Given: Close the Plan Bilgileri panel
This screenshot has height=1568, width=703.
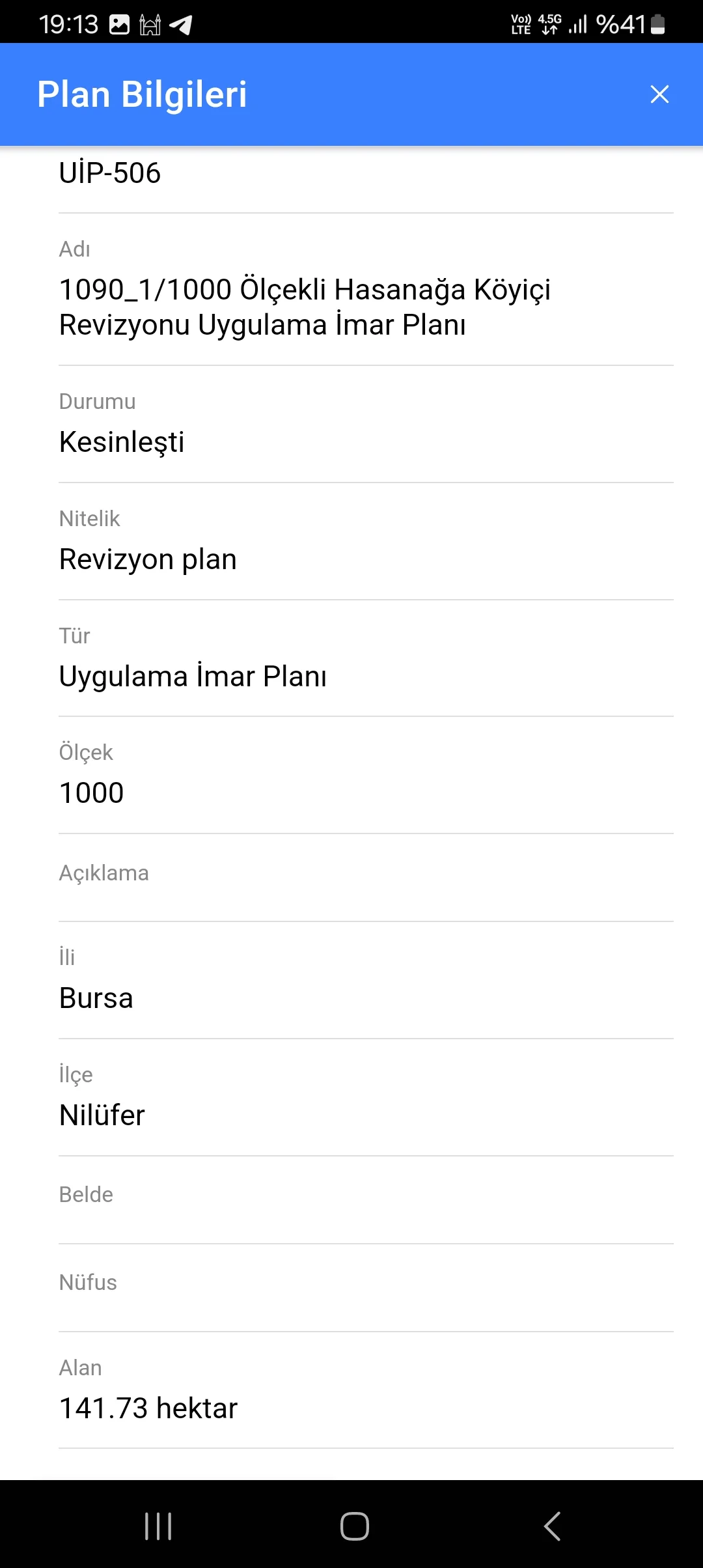Looking at the screenshot, I should (660, 94).
